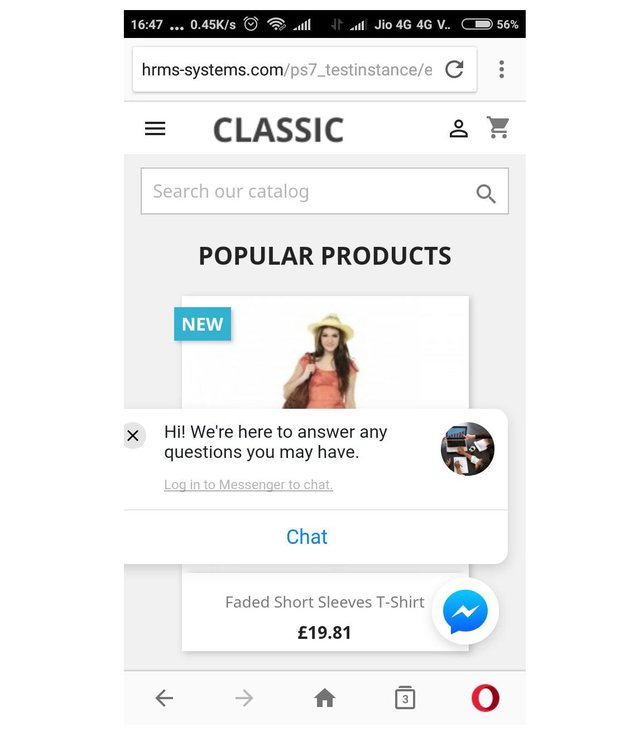639x750 pixels.
Task: Show the open browser tabs
Action: 404,698
